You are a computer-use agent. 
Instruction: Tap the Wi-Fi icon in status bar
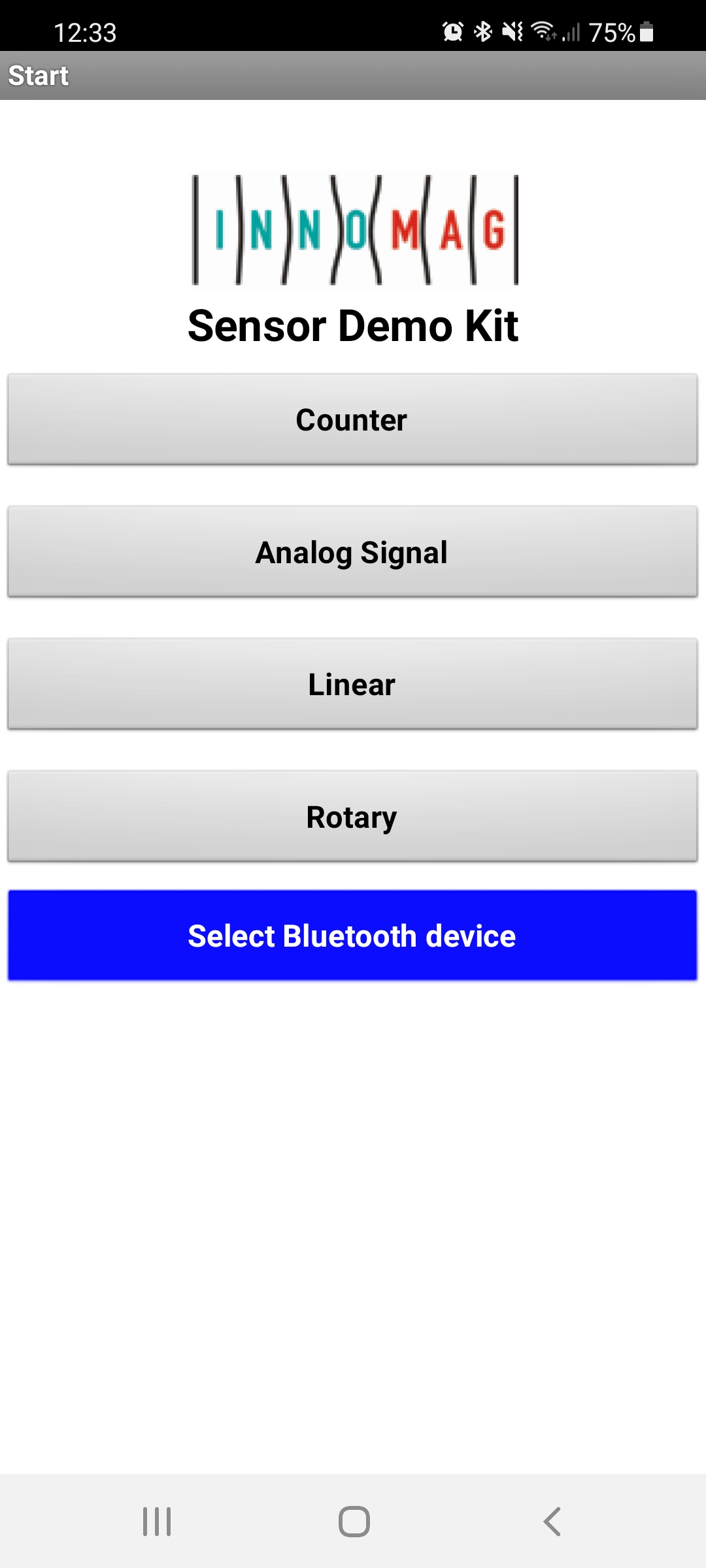(x=545, y=31)
